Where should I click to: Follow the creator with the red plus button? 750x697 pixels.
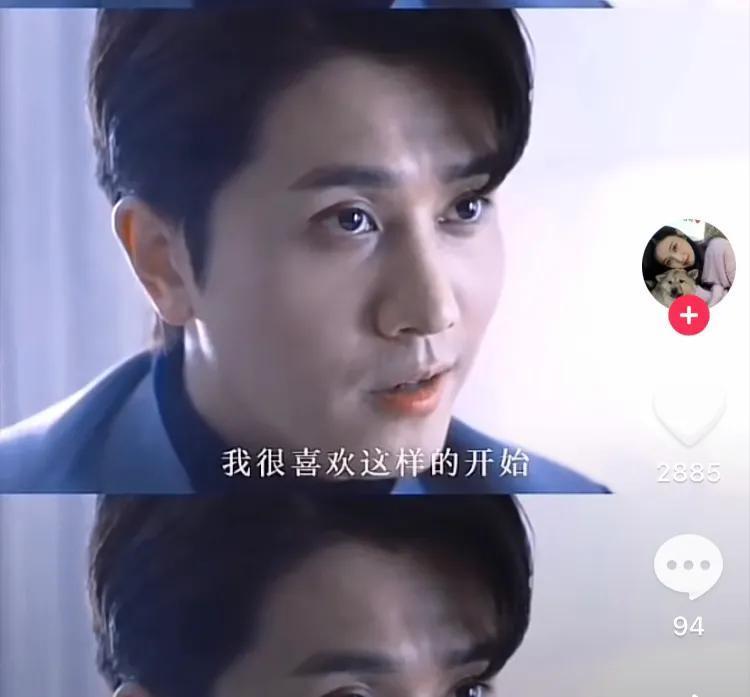[x=688, y=316]
